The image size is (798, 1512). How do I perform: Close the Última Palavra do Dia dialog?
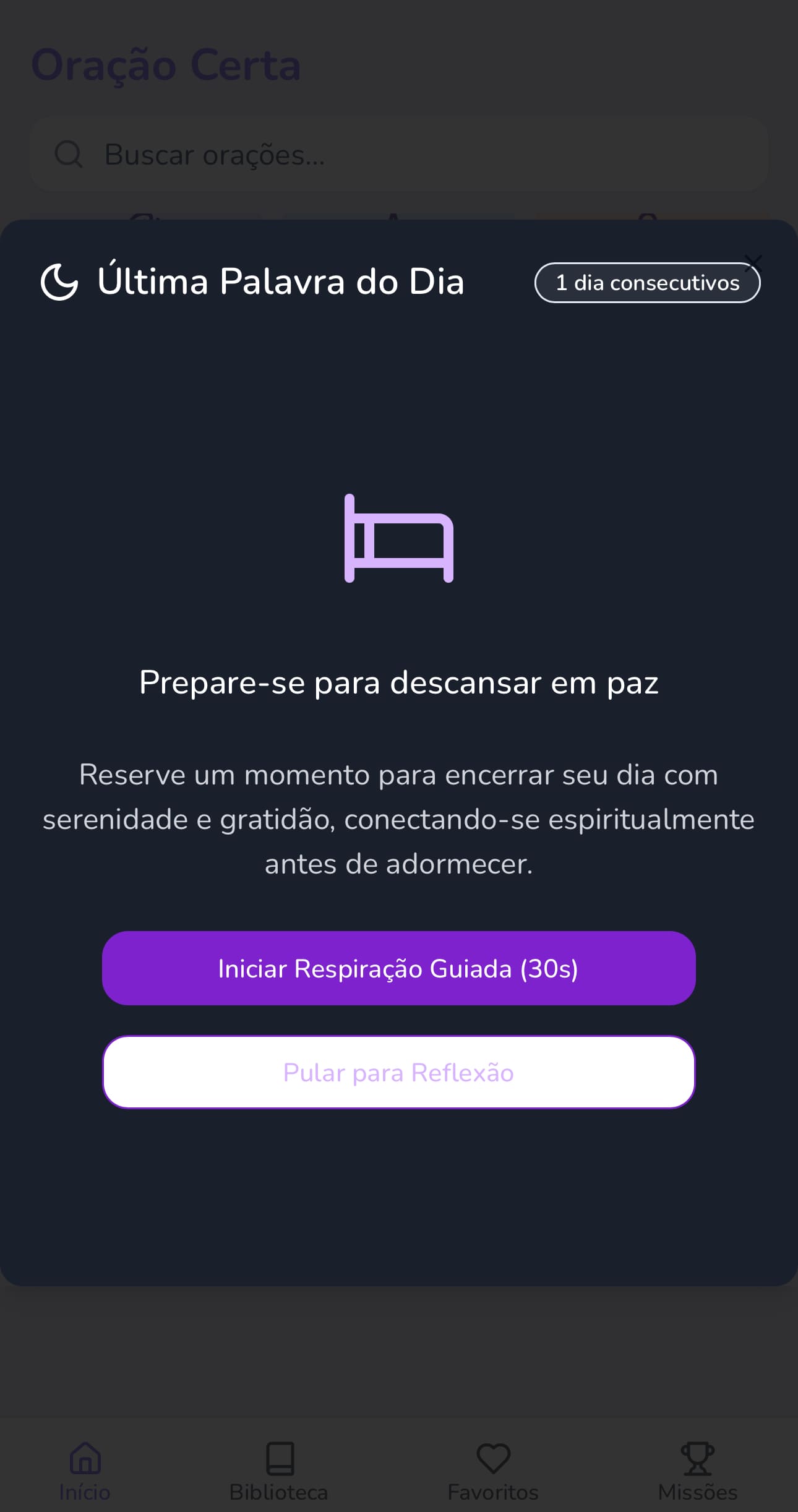pyautogui.click(x=753, y=262)
